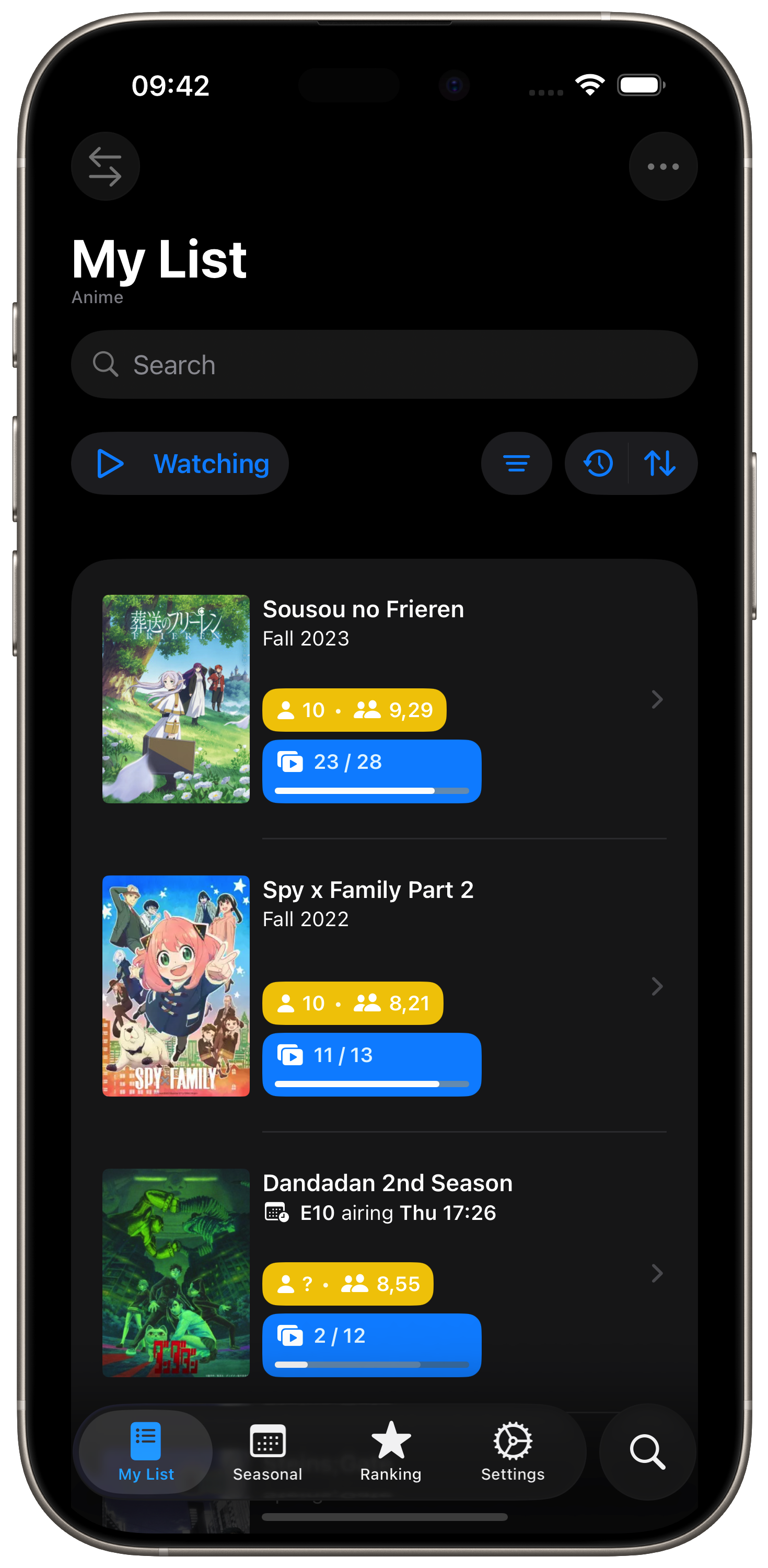Open the Watching status filter
Screen dimensions: 768x1568
pyautogui.click(x=180, y=464)
